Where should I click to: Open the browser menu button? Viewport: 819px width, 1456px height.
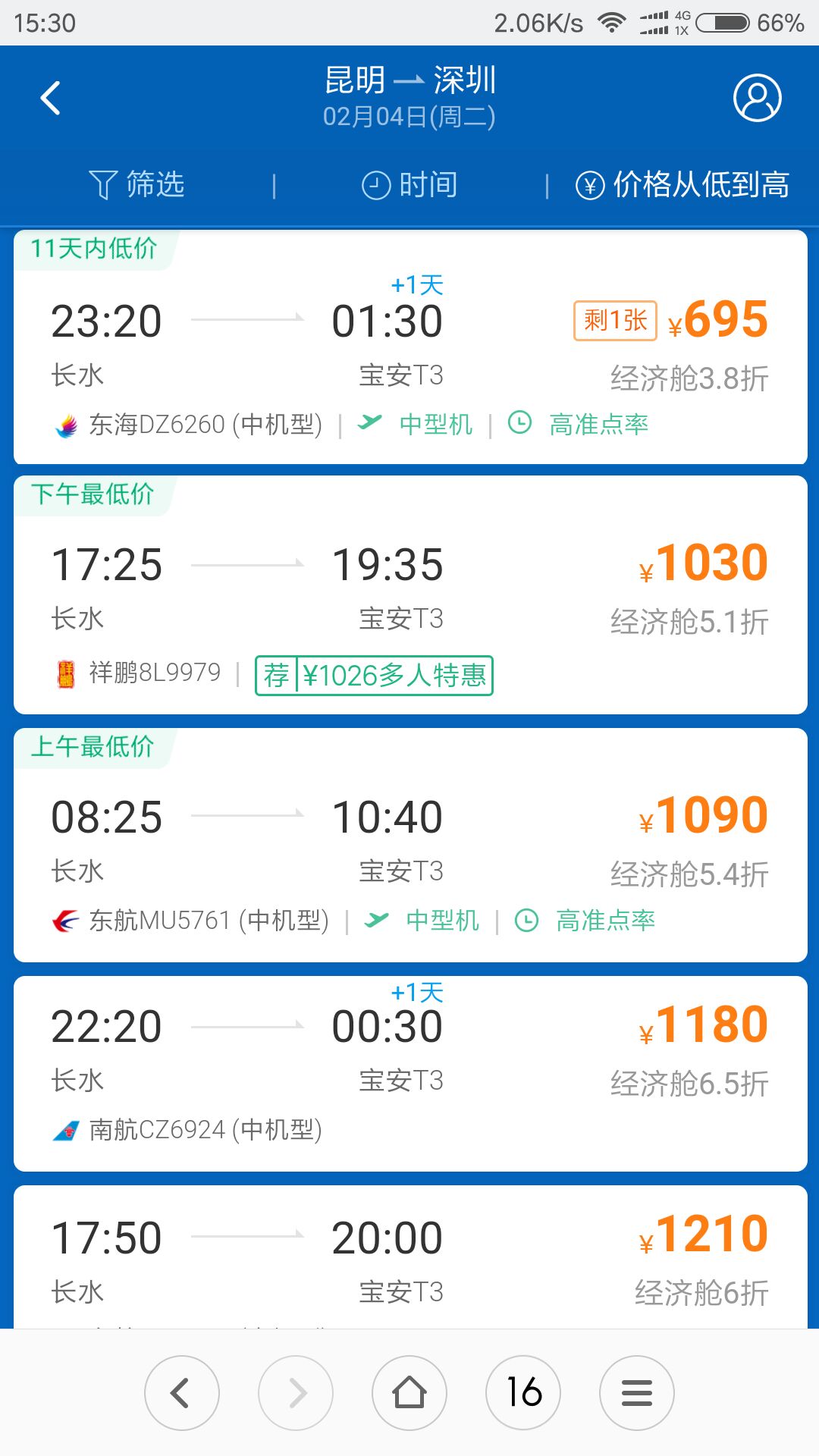click(x=637, y=1393)
